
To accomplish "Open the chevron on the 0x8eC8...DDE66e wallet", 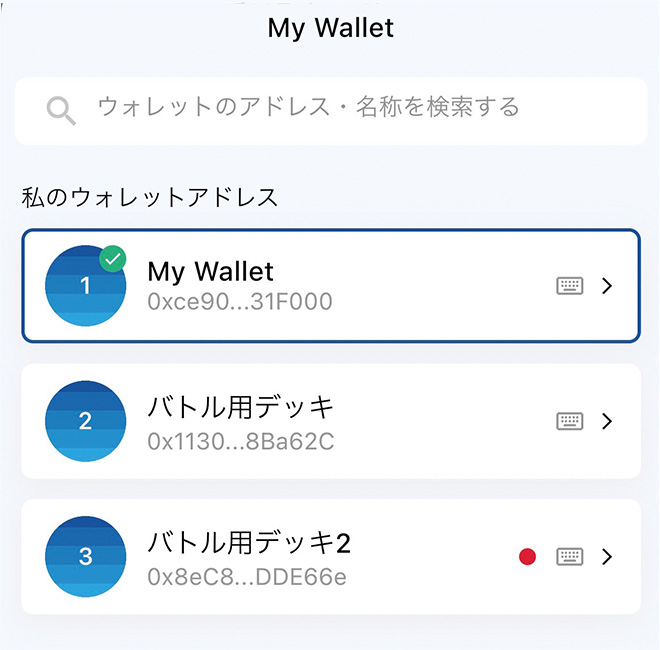I will pos(607,557).
